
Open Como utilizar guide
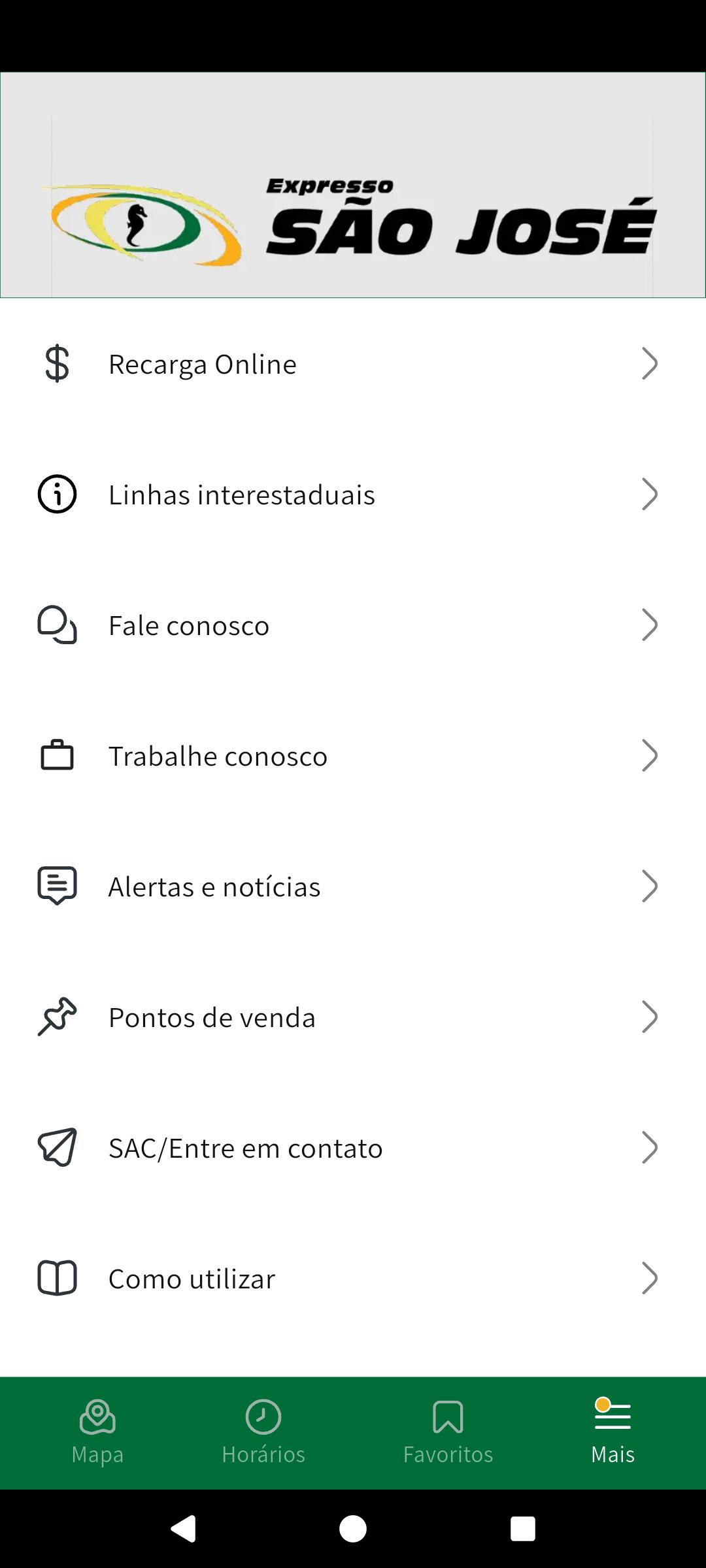[353, 1279]
